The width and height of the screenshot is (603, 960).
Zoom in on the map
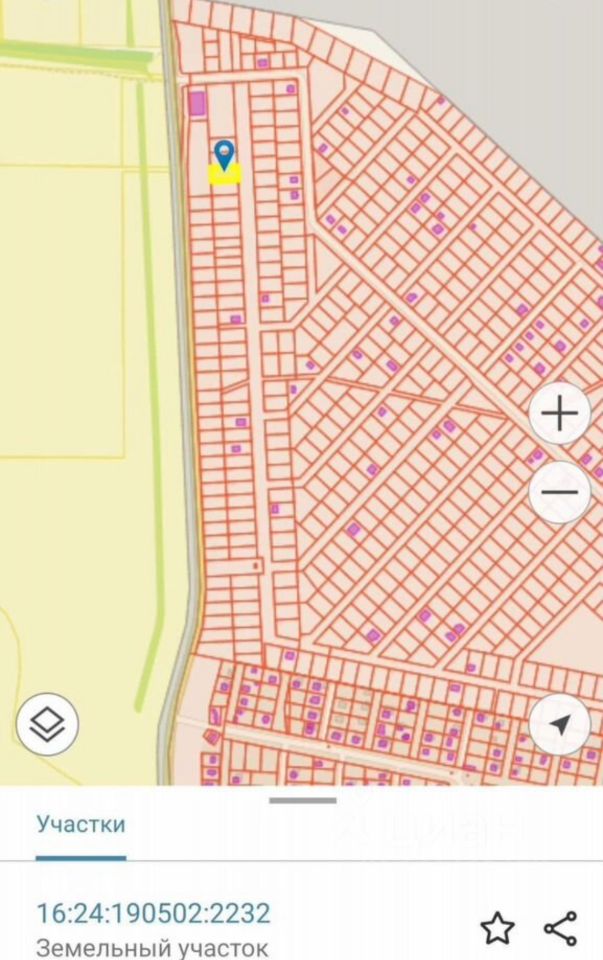click(x=560, y=413)
